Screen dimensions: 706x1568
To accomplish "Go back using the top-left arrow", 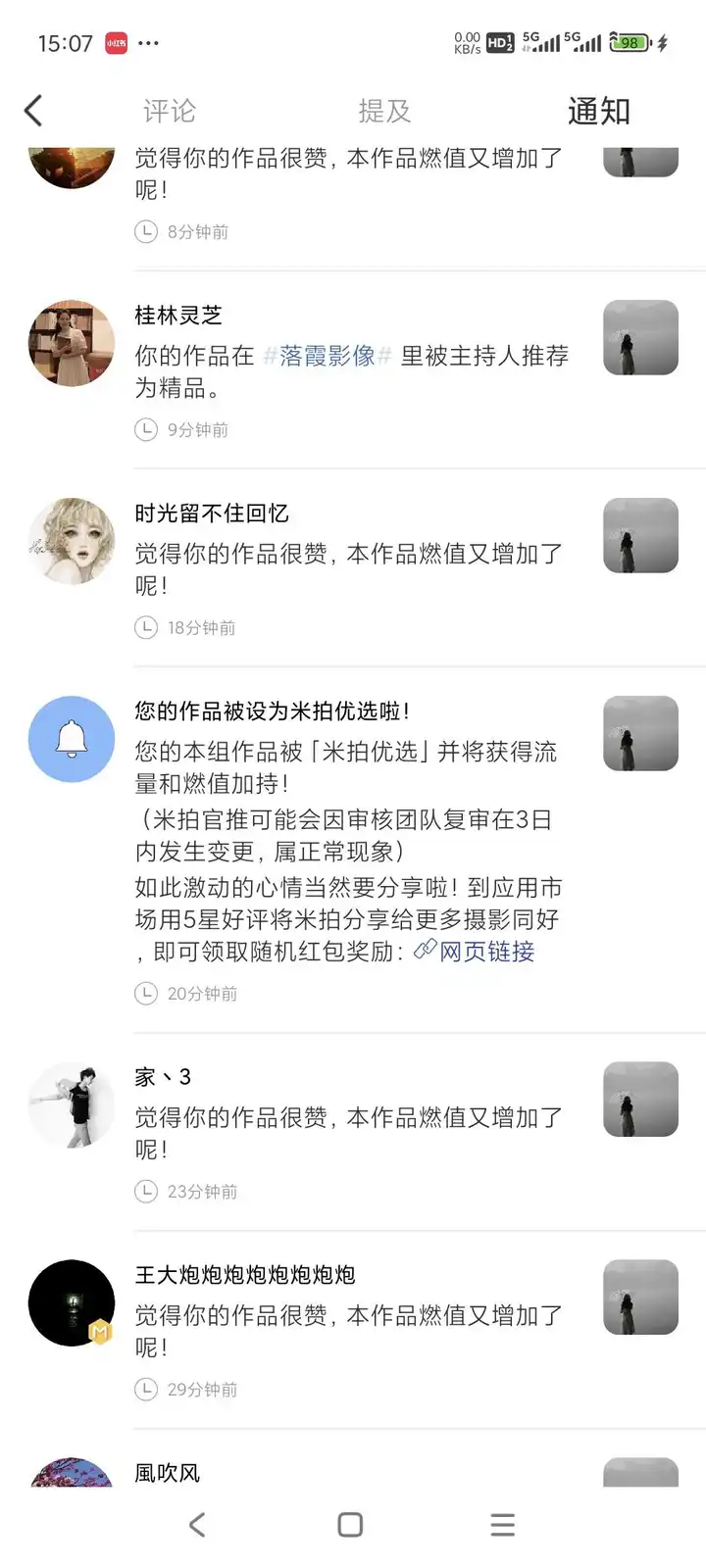I will pos(33,111).
